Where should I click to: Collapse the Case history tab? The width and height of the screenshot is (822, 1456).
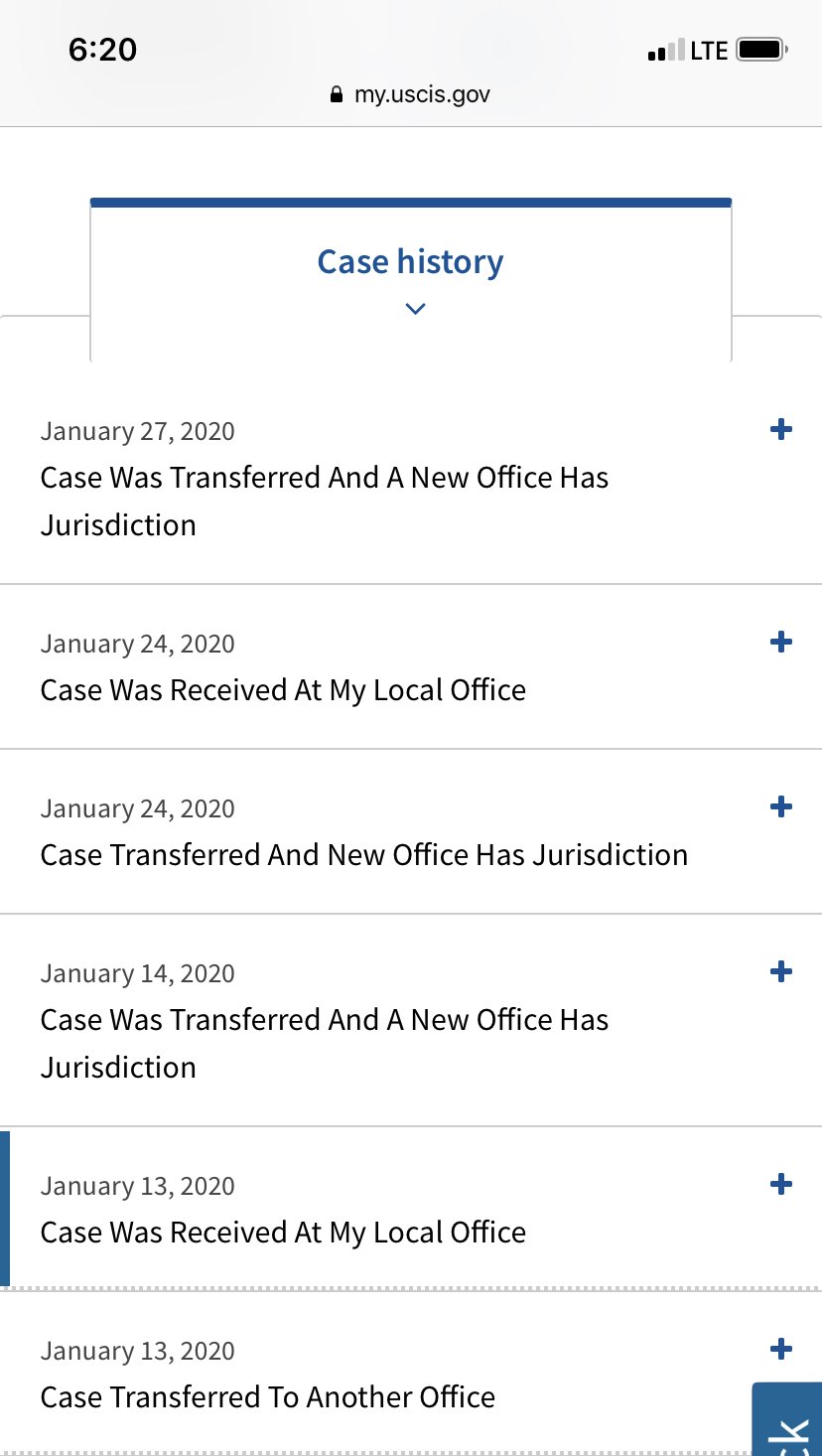pos(411,280)
